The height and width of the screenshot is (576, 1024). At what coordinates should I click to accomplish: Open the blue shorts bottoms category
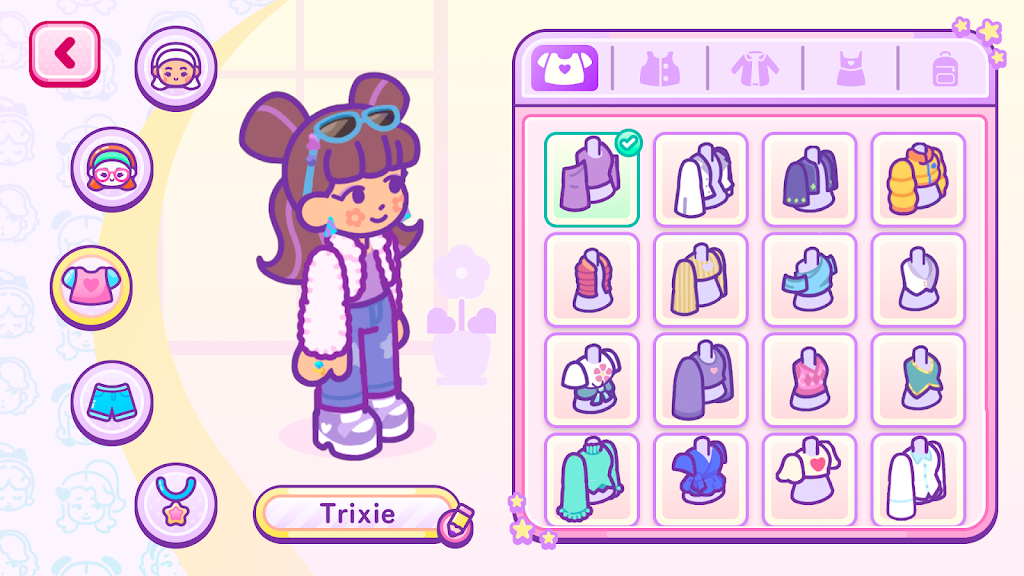click(x=112, y=403)
